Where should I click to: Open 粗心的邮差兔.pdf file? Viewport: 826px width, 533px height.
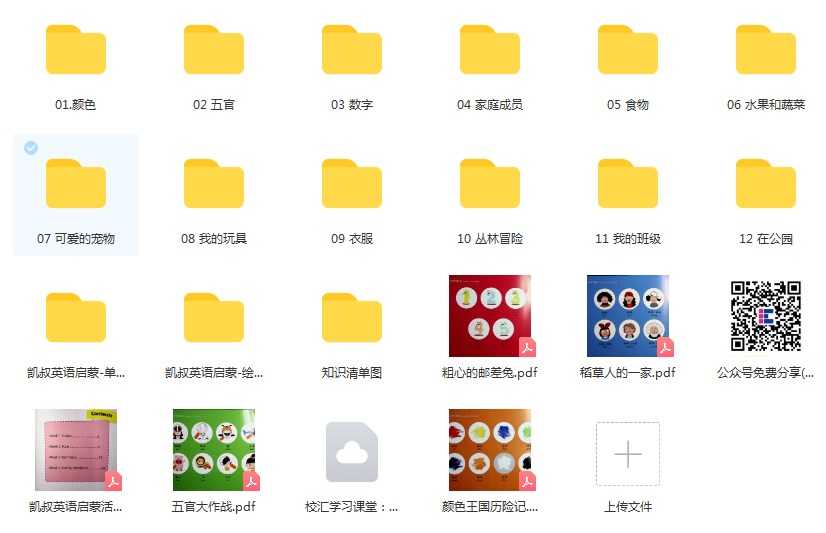point(490,316)
